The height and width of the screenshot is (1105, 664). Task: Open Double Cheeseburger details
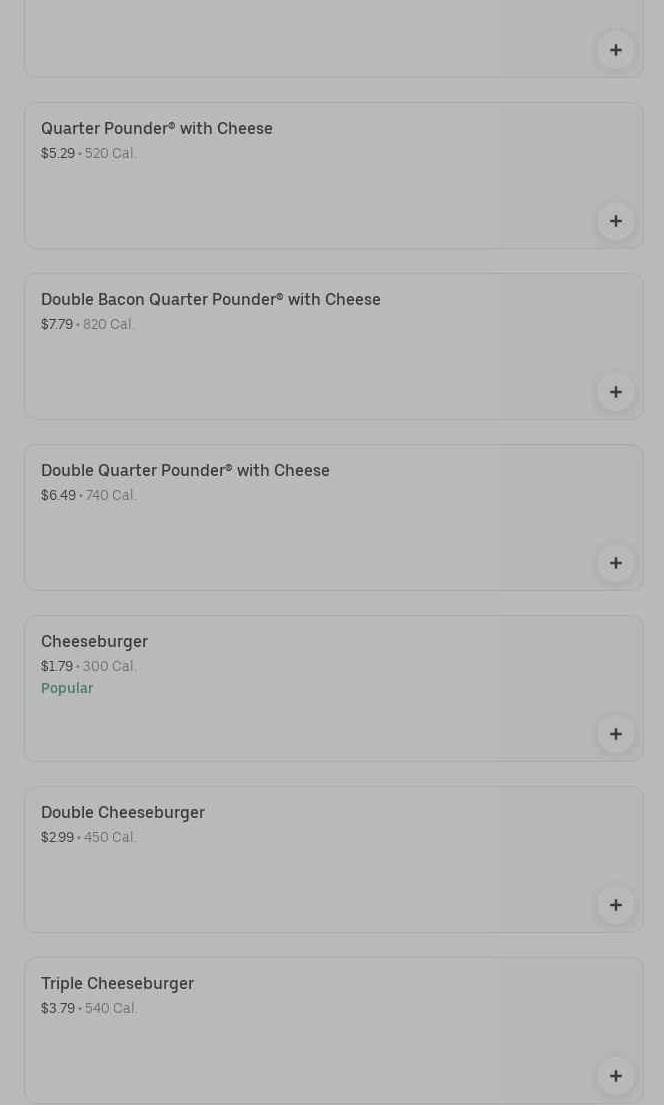coord(123,813)
